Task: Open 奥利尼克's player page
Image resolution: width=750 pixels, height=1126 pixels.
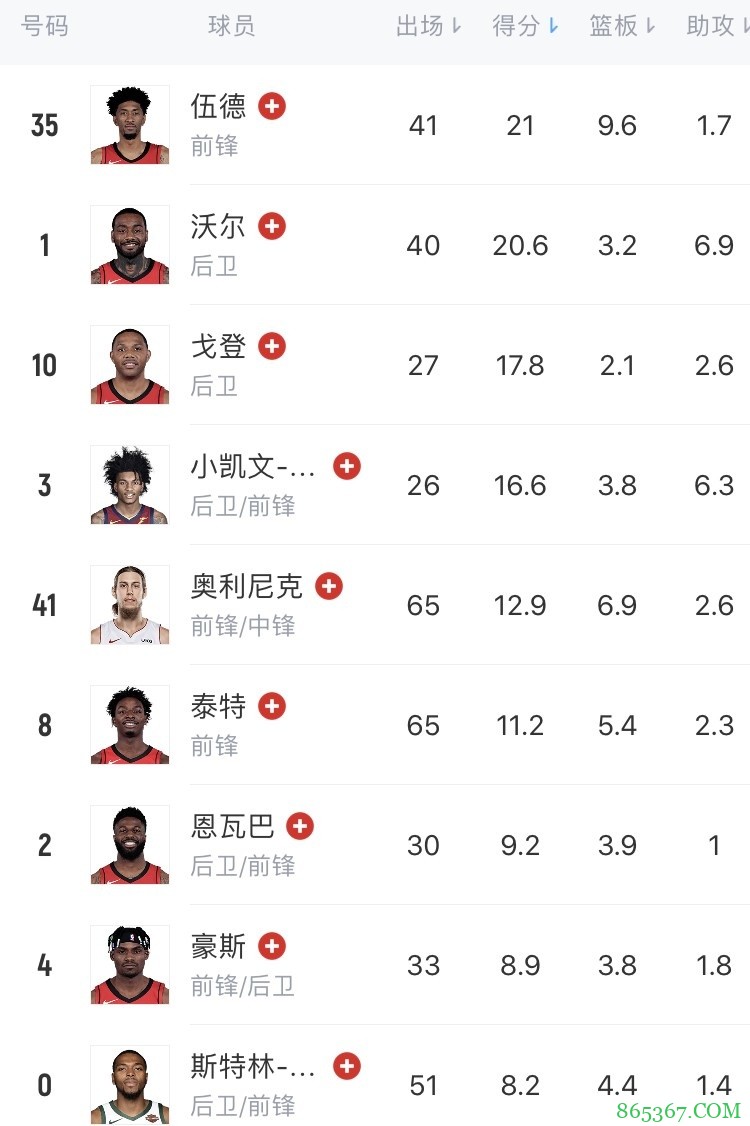Action: 246,587
